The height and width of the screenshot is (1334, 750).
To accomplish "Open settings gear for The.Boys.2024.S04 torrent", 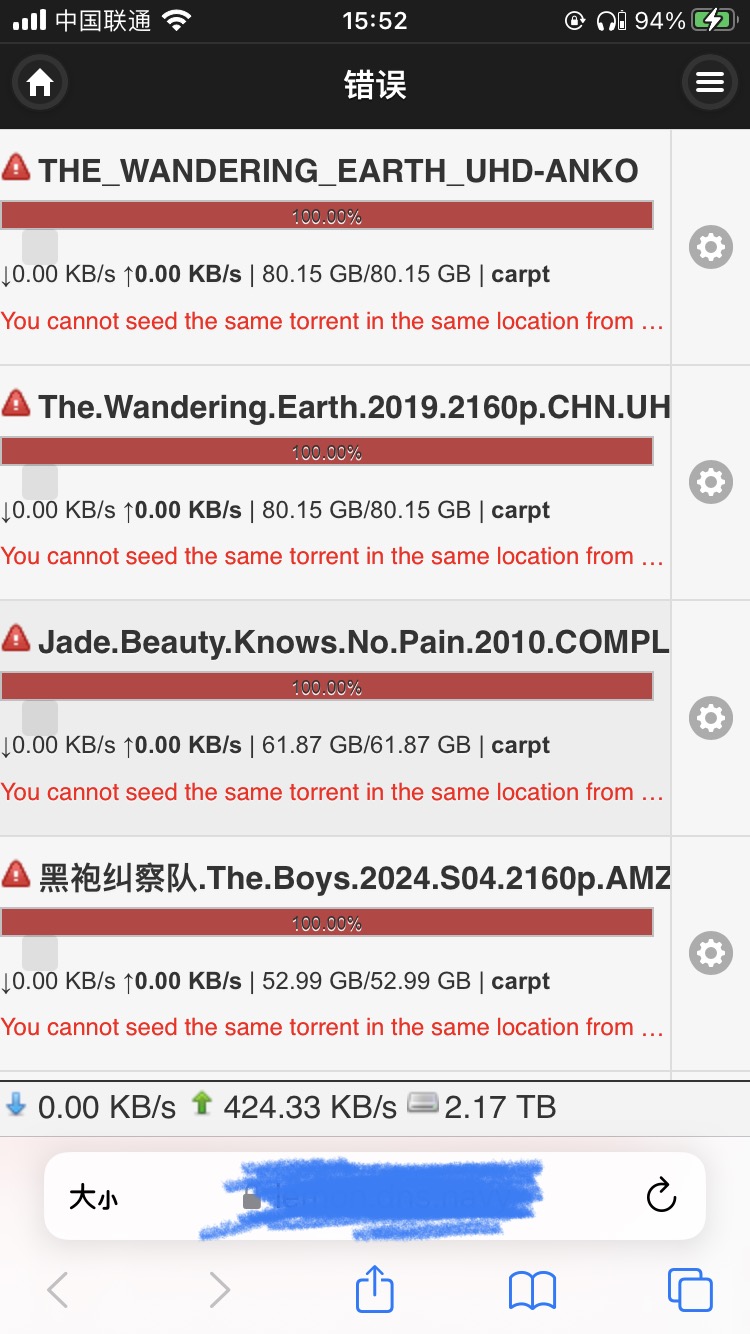I will coord(711,953).
